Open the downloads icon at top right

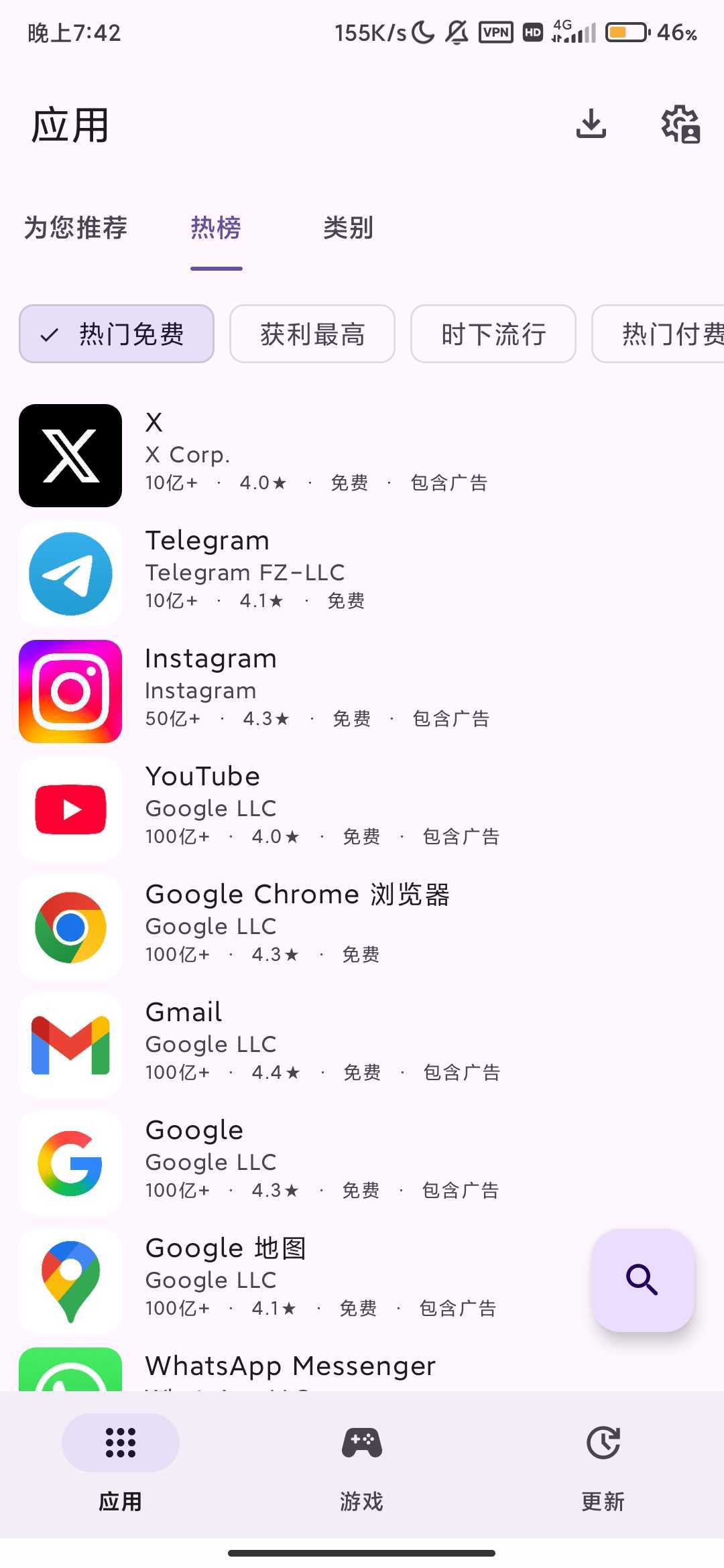[591, 125]
